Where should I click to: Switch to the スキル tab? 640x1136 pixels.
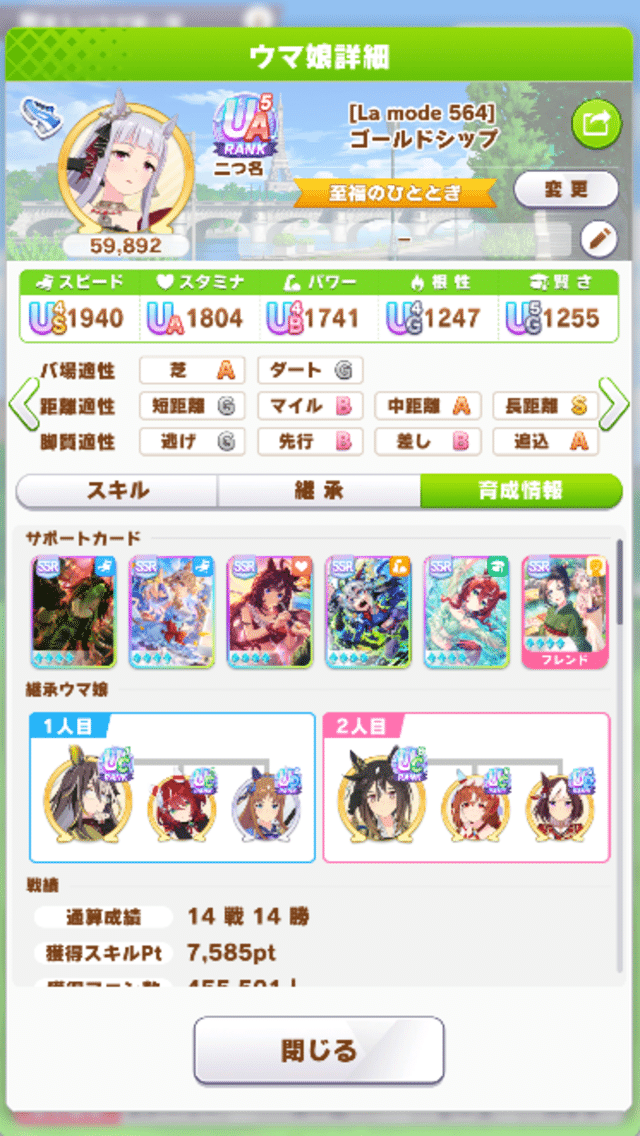117,491
